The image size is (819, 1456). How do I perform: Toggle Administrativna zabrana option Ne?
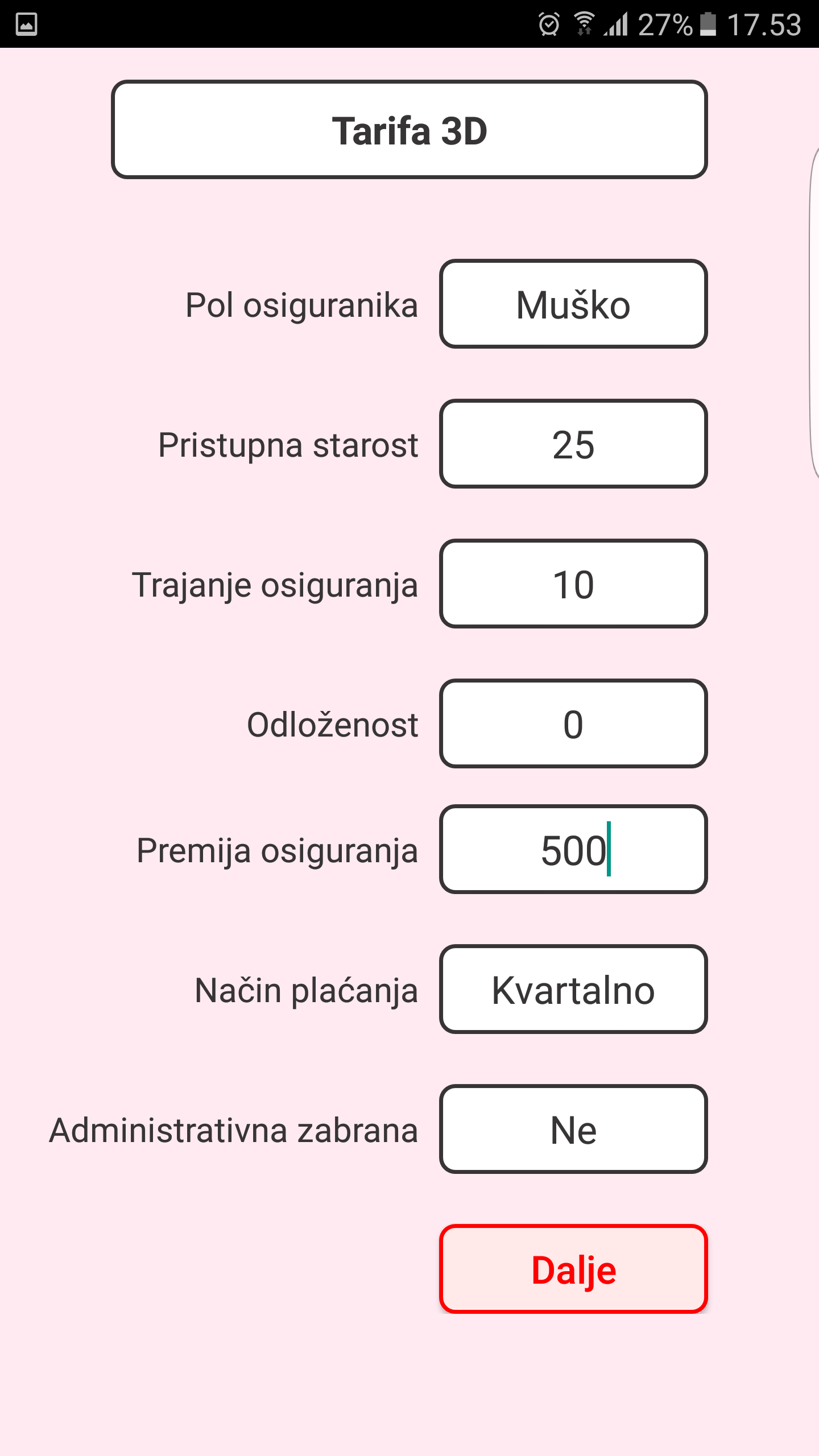[x=573, y=1130]
